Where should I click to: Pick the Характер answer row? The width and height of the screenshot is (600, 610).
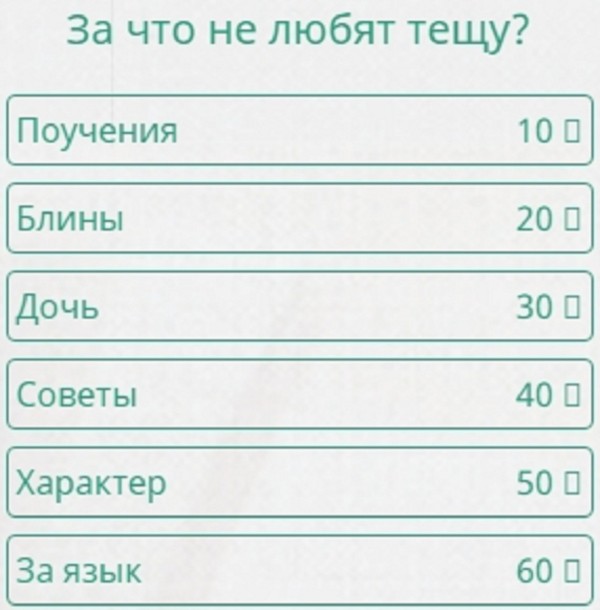(x=300, y=484)
